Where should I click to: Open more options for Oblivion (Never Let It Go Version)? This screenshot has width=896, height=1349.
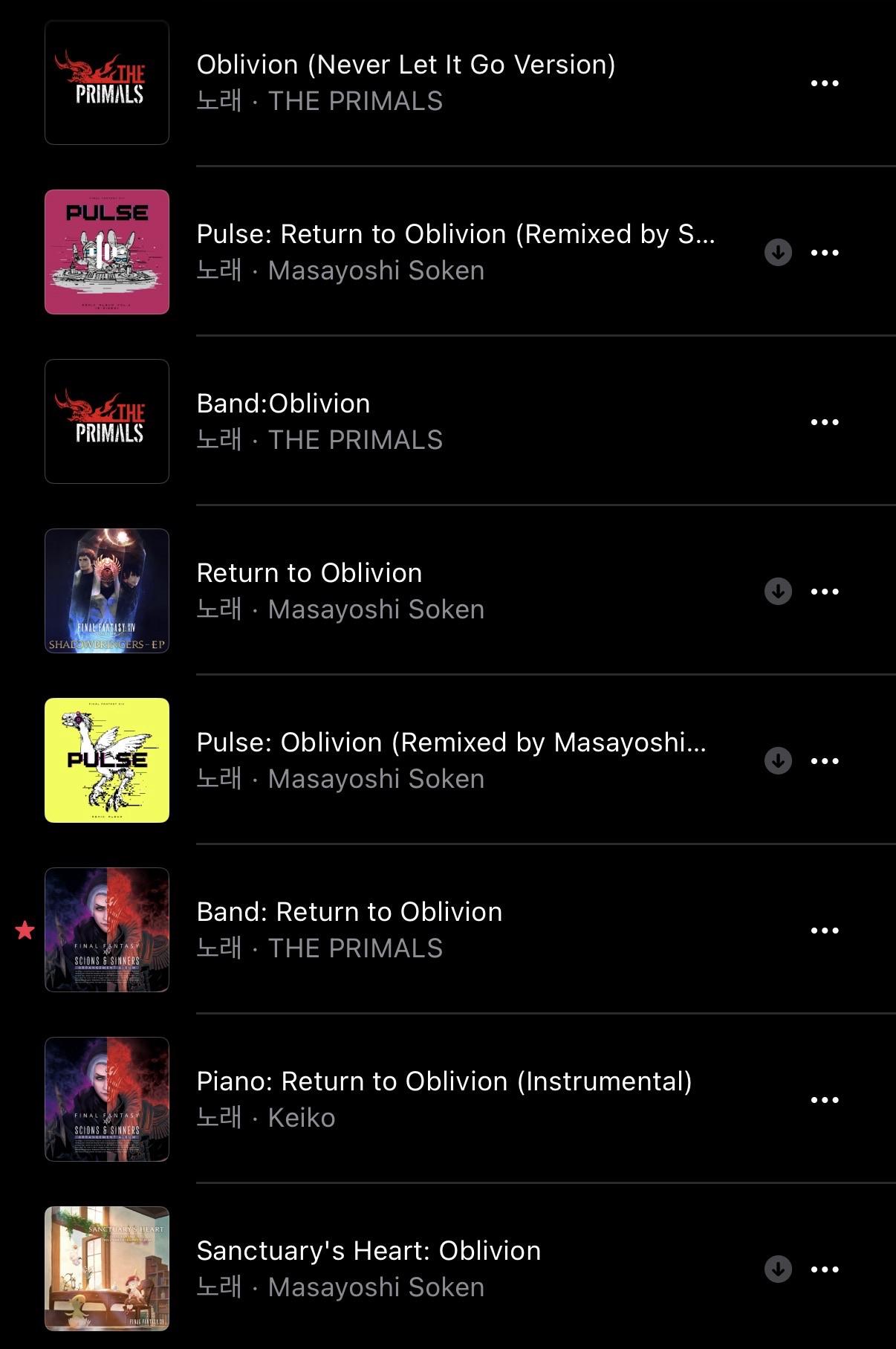(x=825, y=83)
